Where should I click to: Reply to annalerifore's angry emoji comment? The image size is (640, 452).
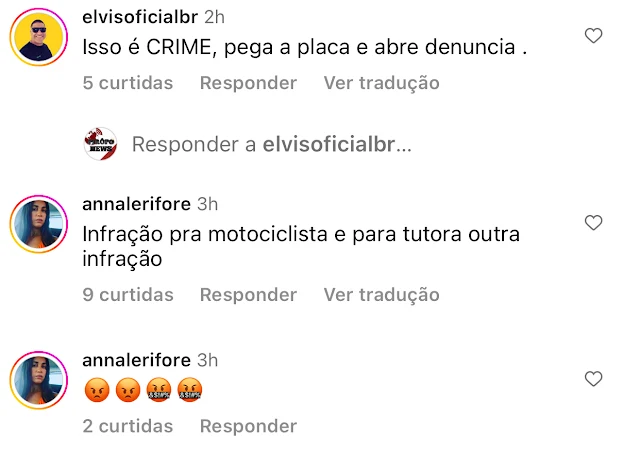248,426
